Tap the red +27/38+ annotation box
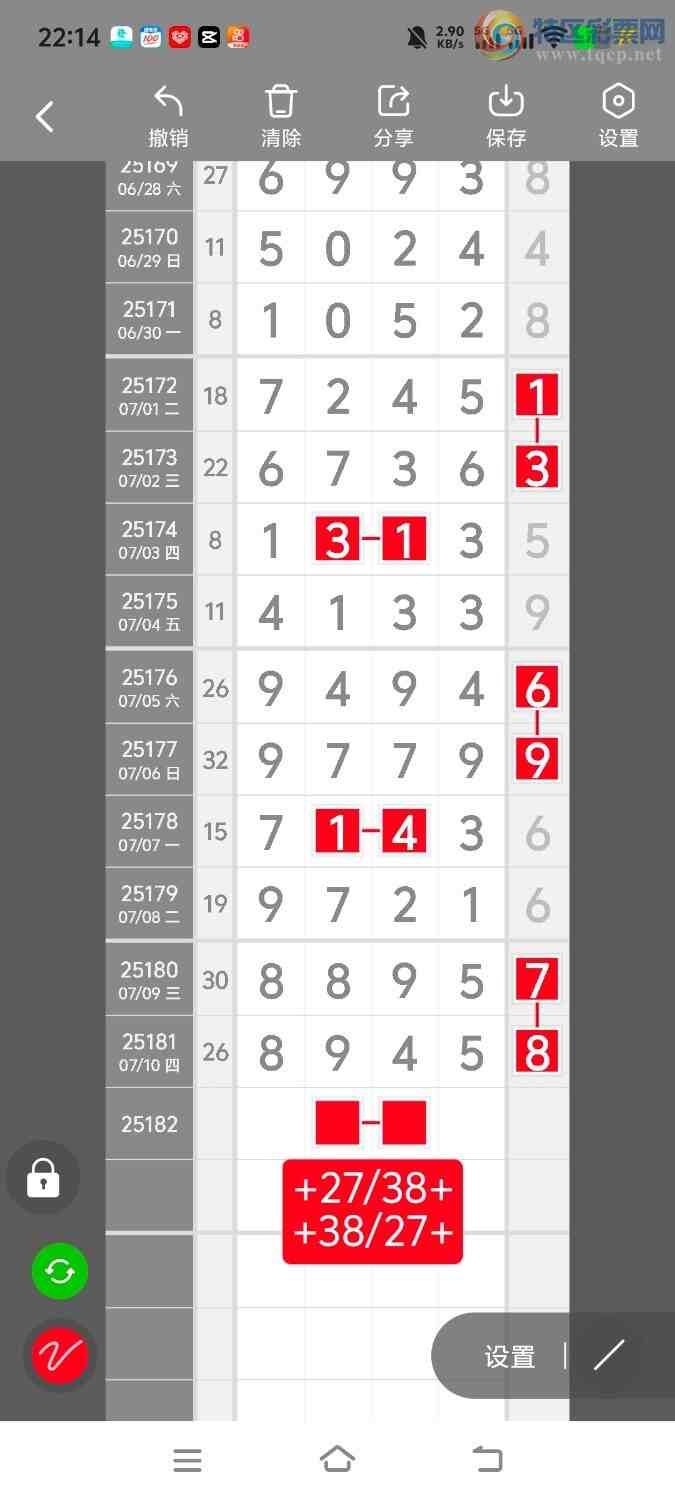This screenshot has height=1500, width=675. click(x=372, y=1211)
